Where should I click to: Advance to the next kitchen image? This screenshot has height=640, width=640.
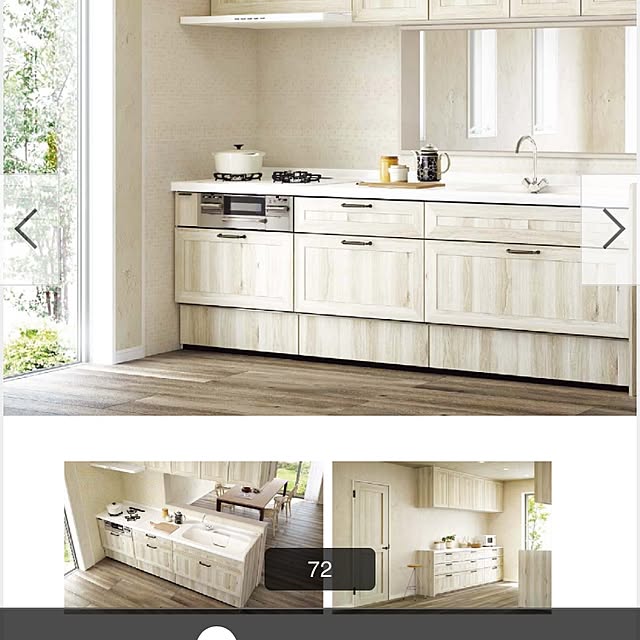tap(612, 229)
